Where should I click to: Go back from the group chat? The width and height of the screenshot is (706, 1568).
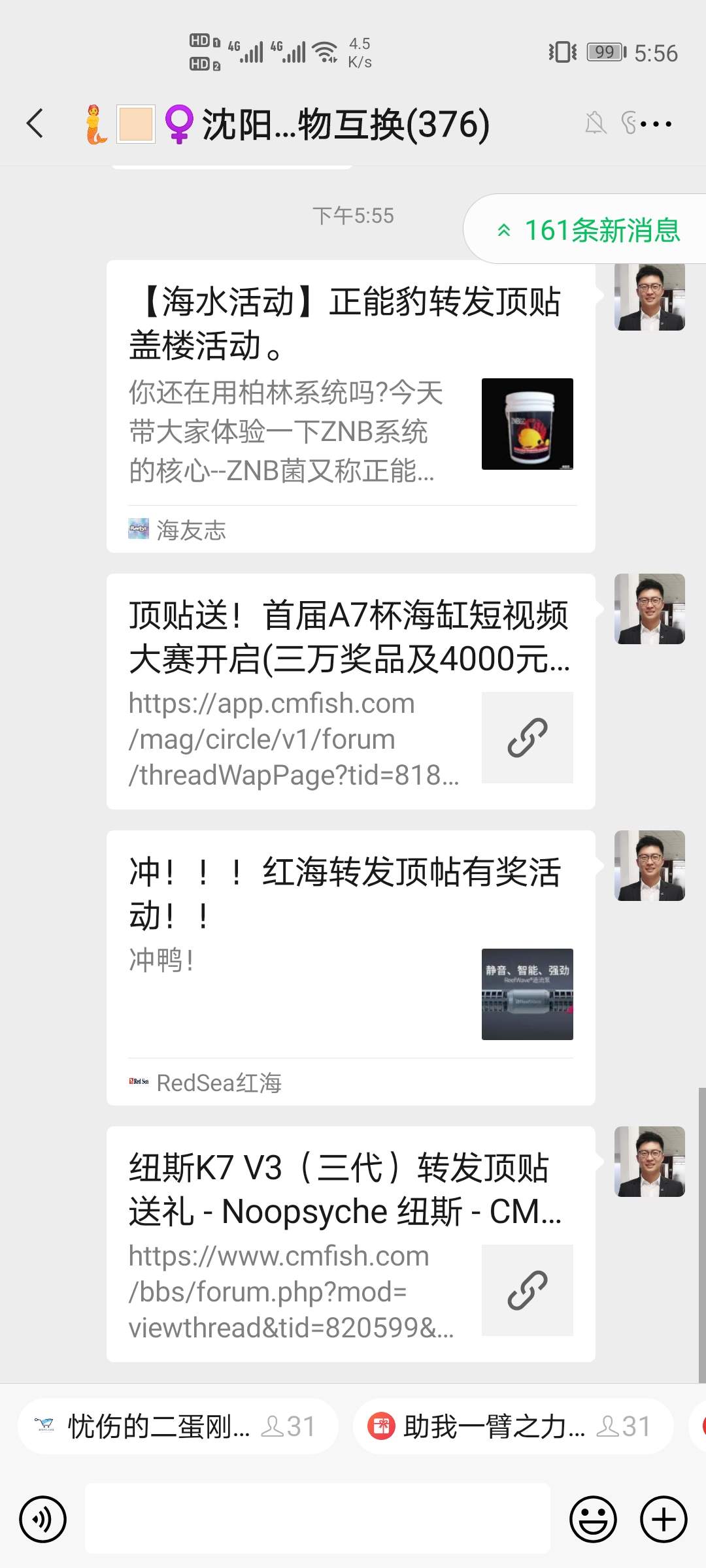point(35,123)
